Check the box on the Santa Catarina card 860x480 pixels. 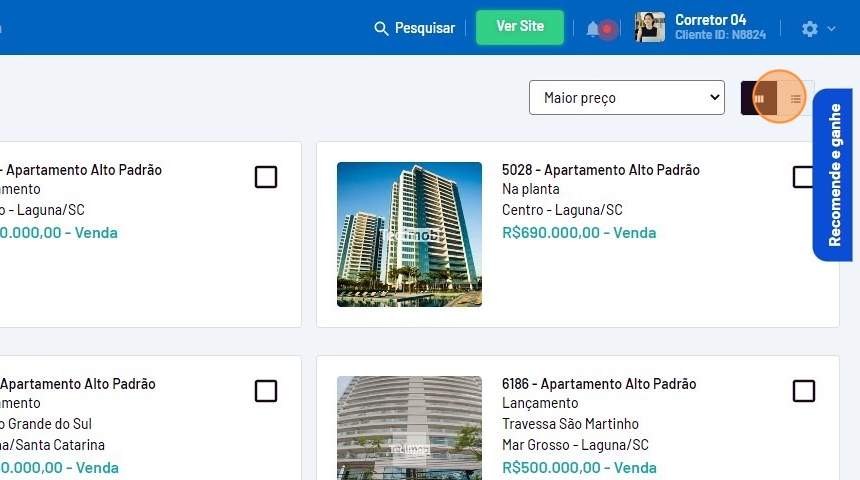(x=265, y=391)
